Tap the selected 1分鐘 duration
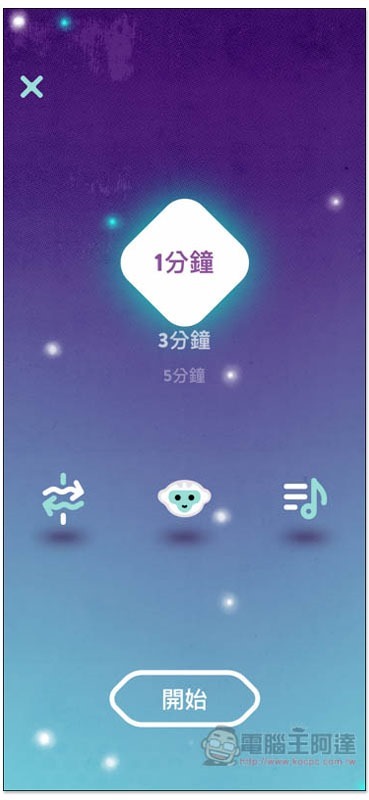Viewport: 369px width, 800px height. coord(184,262)
